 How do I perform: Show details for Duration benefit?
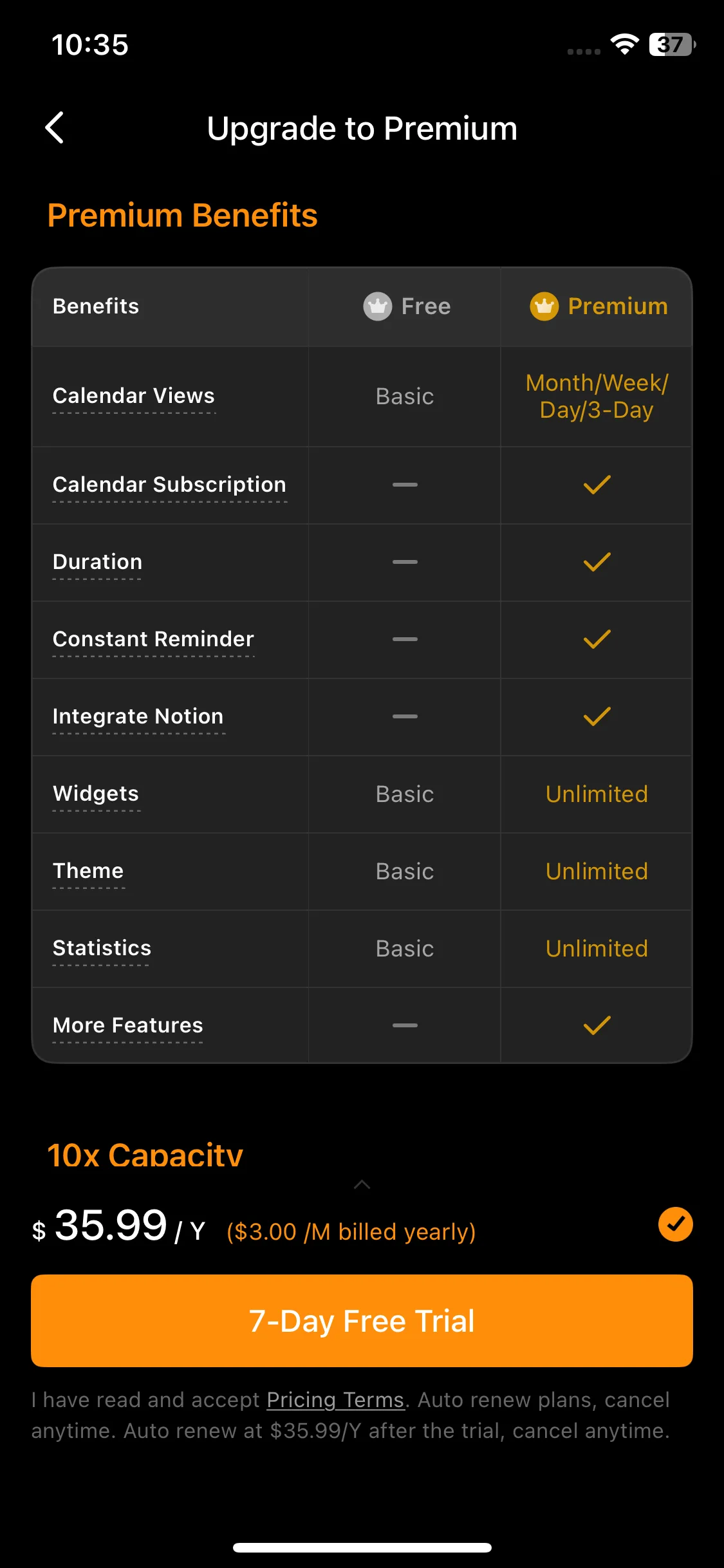(x=97, y=562)
